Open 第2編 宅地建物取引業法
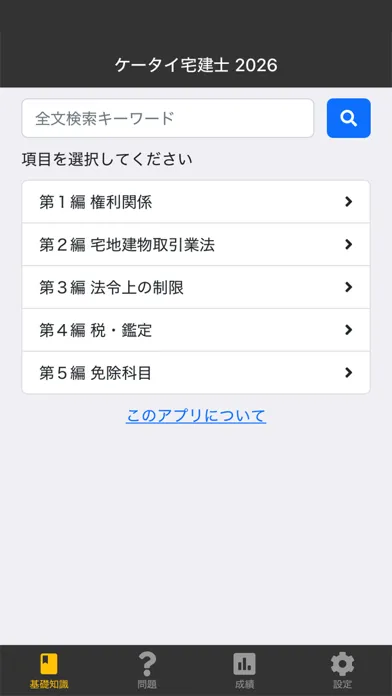Screen dimensions: 392x696 click(x=196, y=245)
